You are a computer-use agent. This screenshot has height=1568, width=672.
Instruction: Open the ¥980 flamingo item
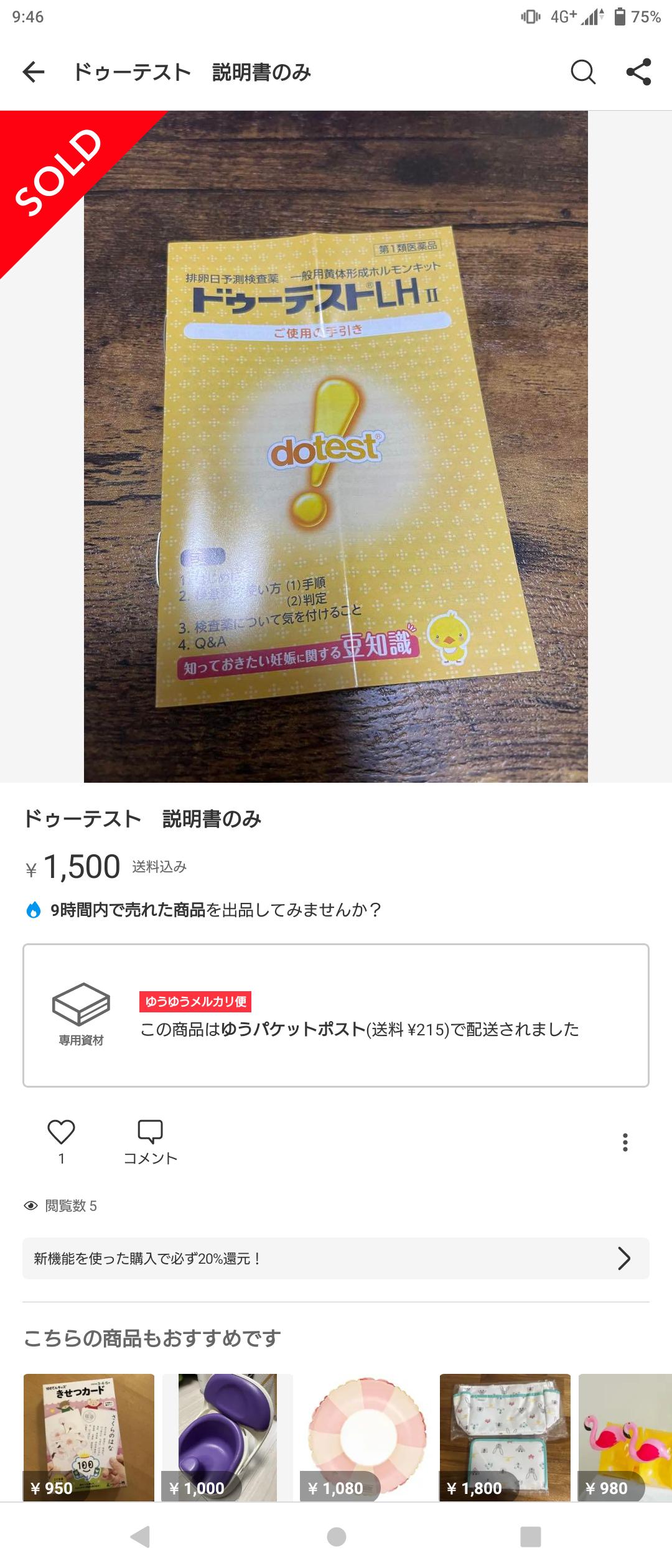click(625, 1438)
